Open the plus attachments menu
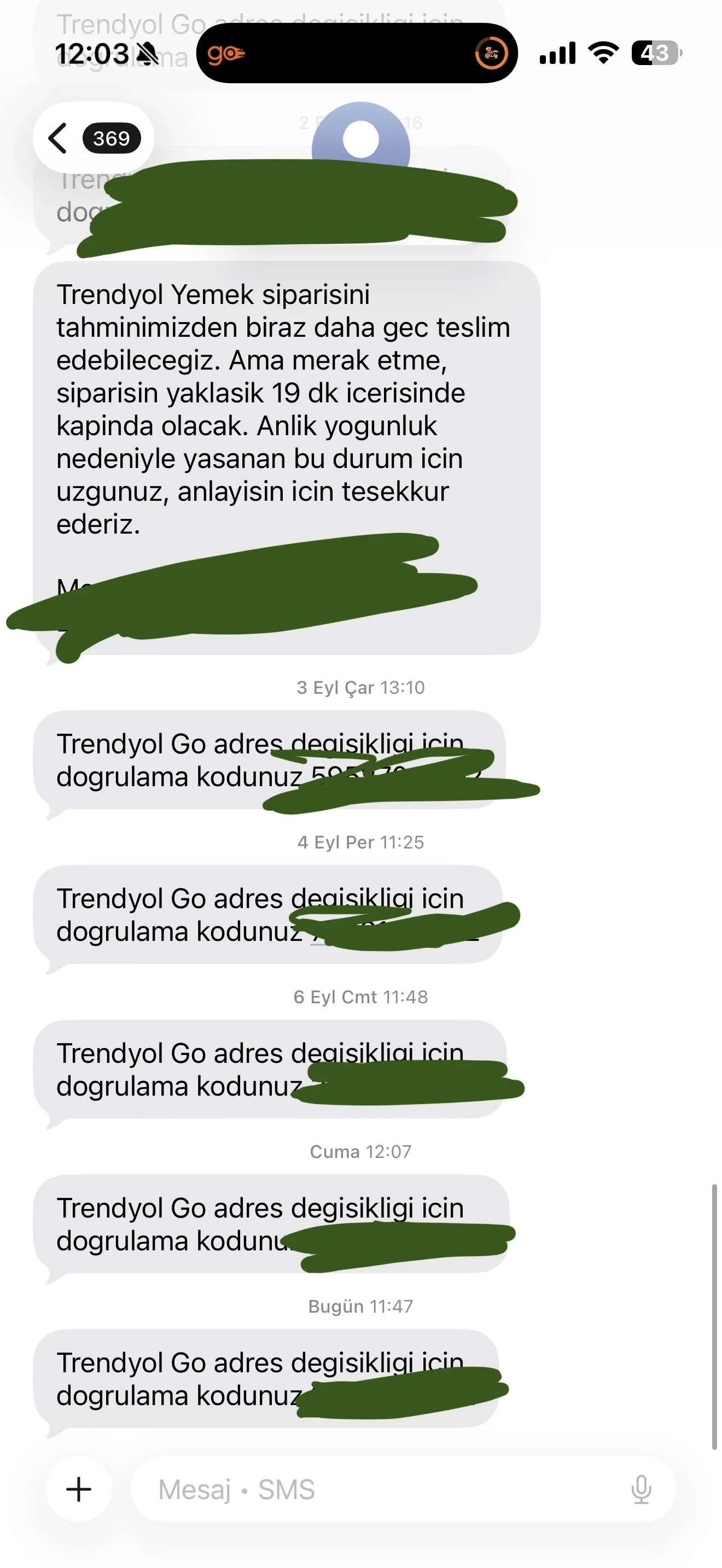 click(79, 1489)
